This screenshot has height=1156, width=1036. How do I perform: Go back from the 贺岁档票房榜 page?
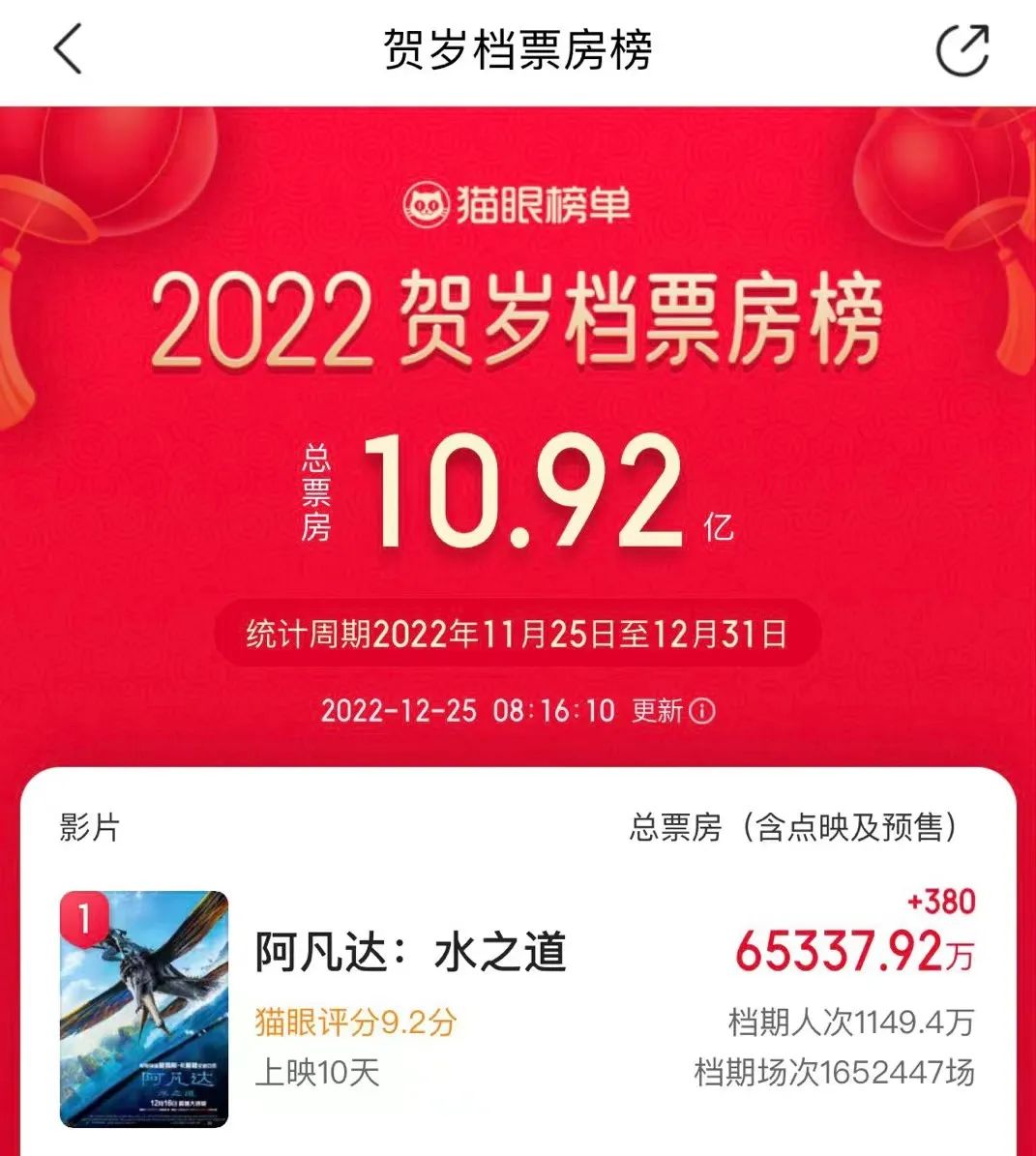coord(68,50)
